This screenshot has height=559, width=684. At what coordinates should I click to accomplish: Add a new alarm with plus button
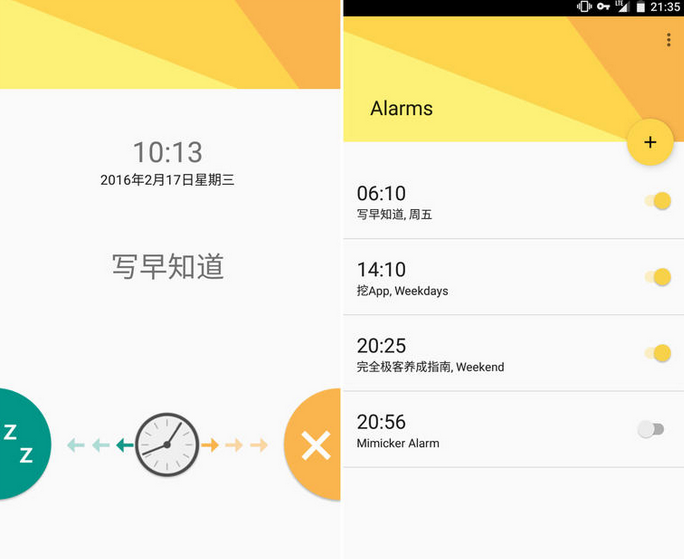(x=650, y=142)
